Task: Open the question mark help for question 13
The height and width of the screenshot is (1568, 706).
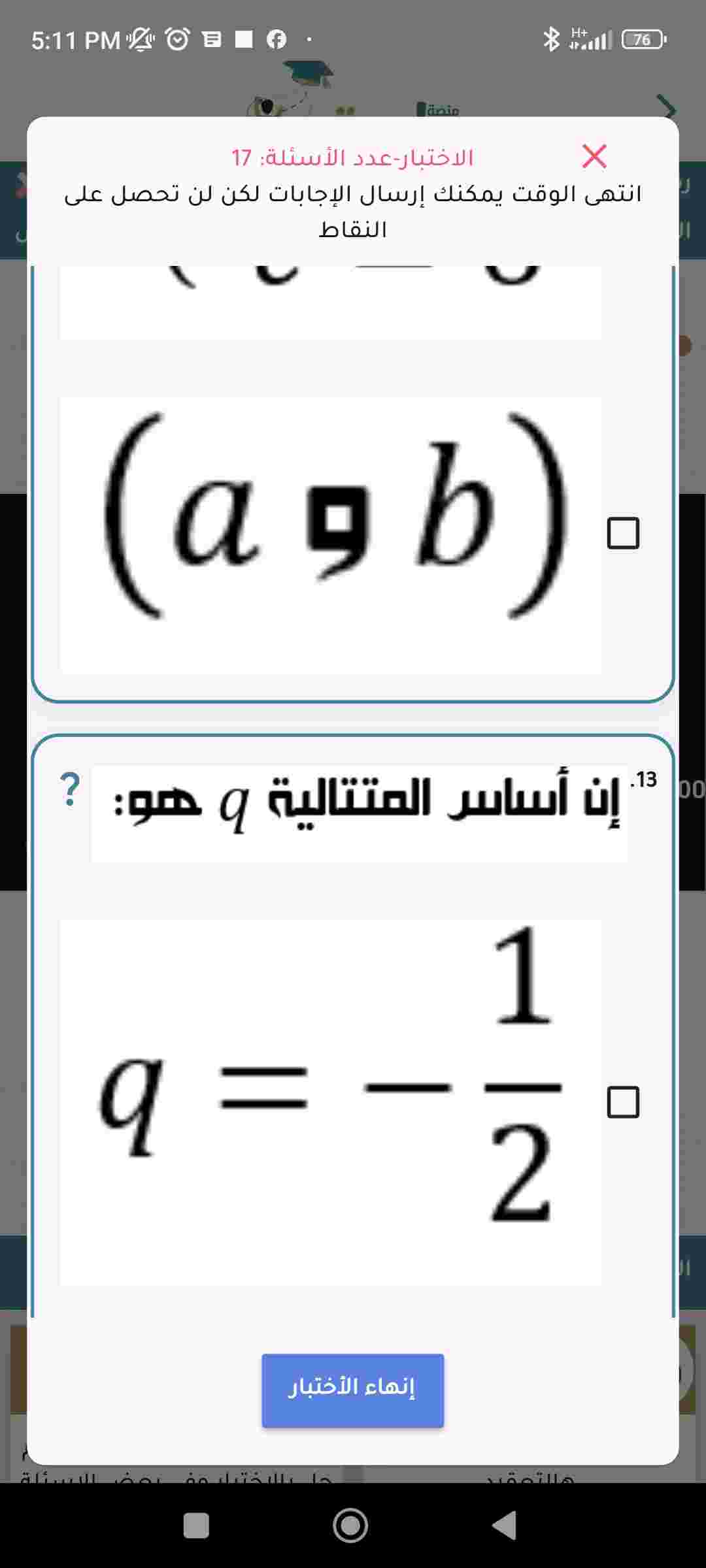Action: pos(70,789)
